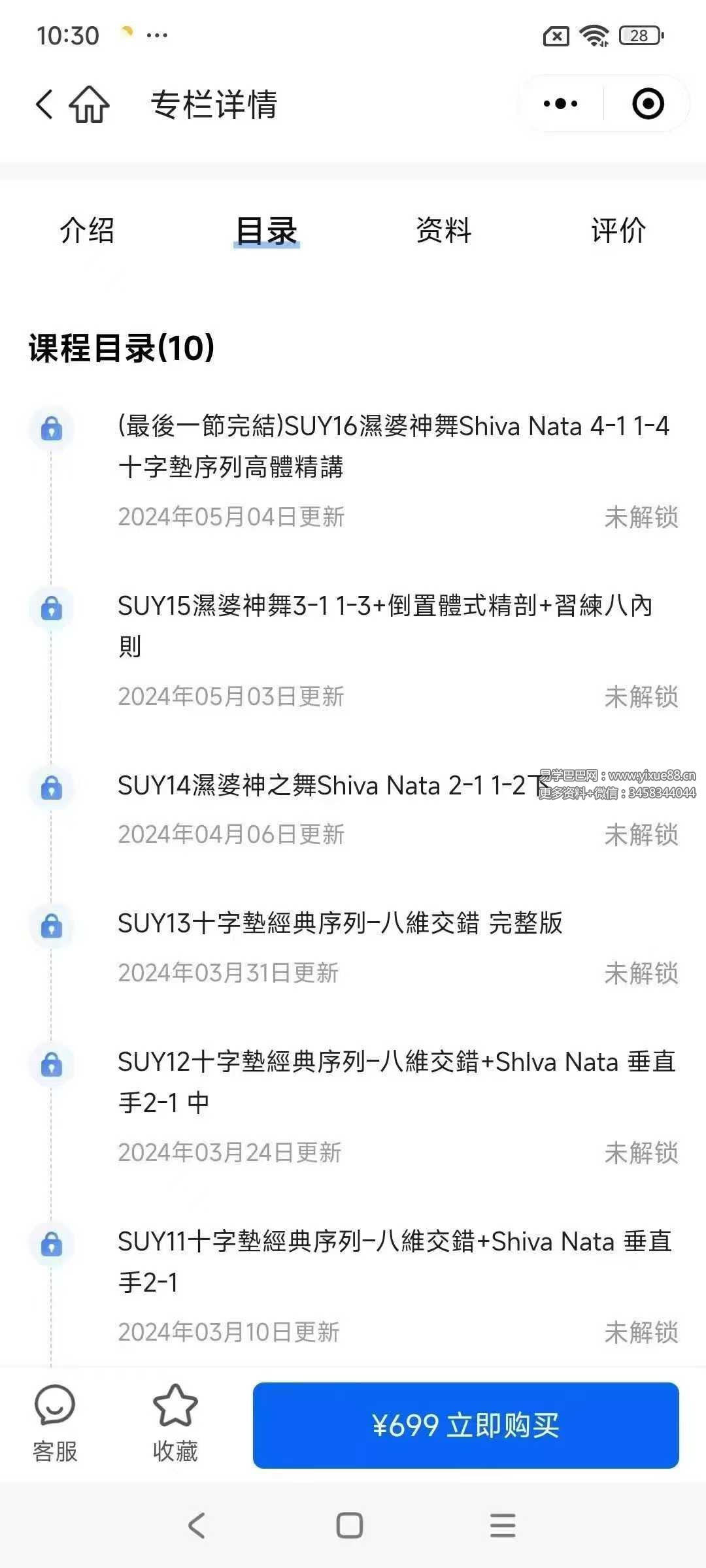The height and width of the screenshot is (1568, 706).
Task: Contact 客服 customer service
Action: pos(55,1424)
